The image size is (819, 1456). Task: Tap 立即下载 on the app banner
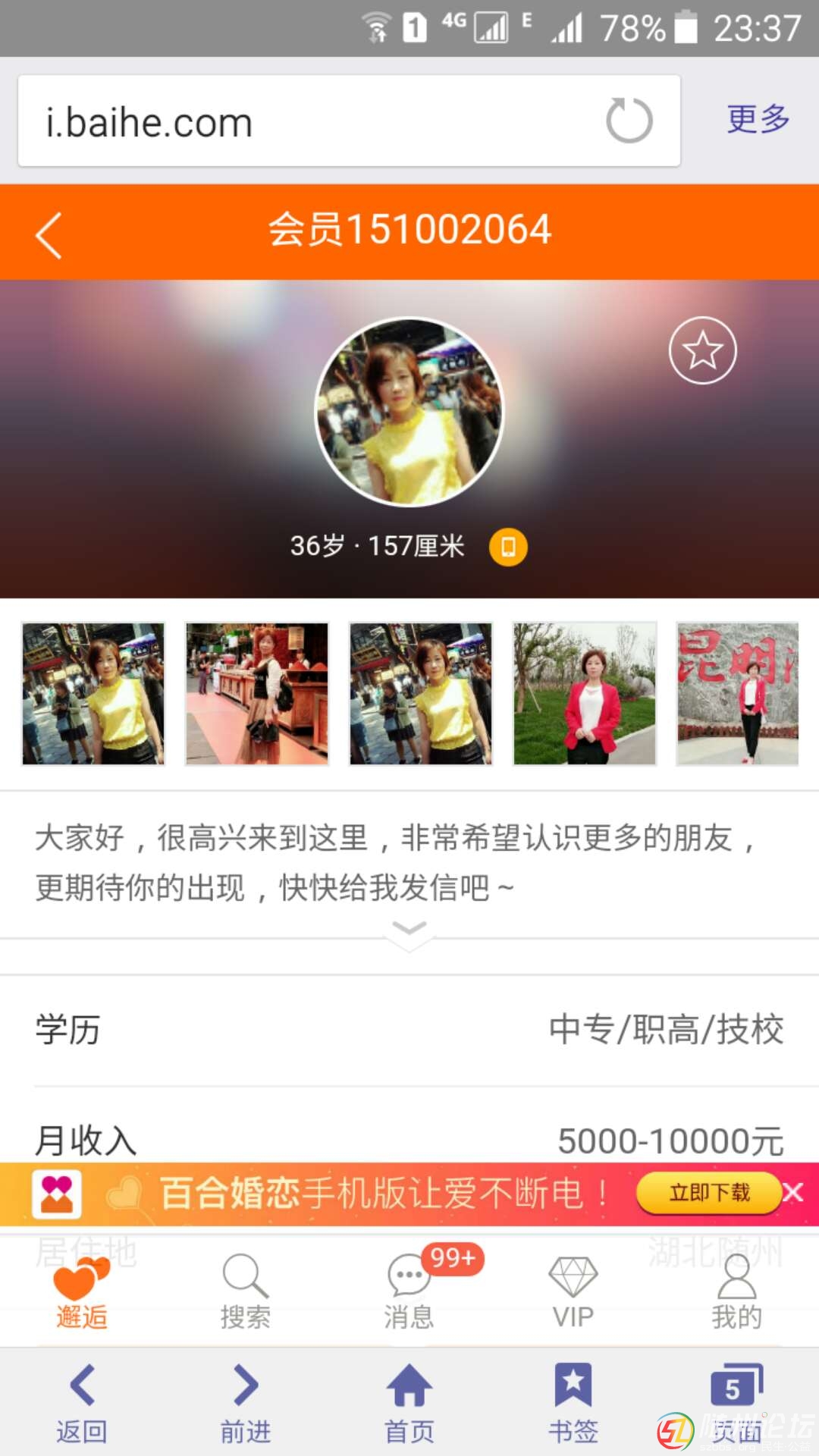tap(708, 1193)
